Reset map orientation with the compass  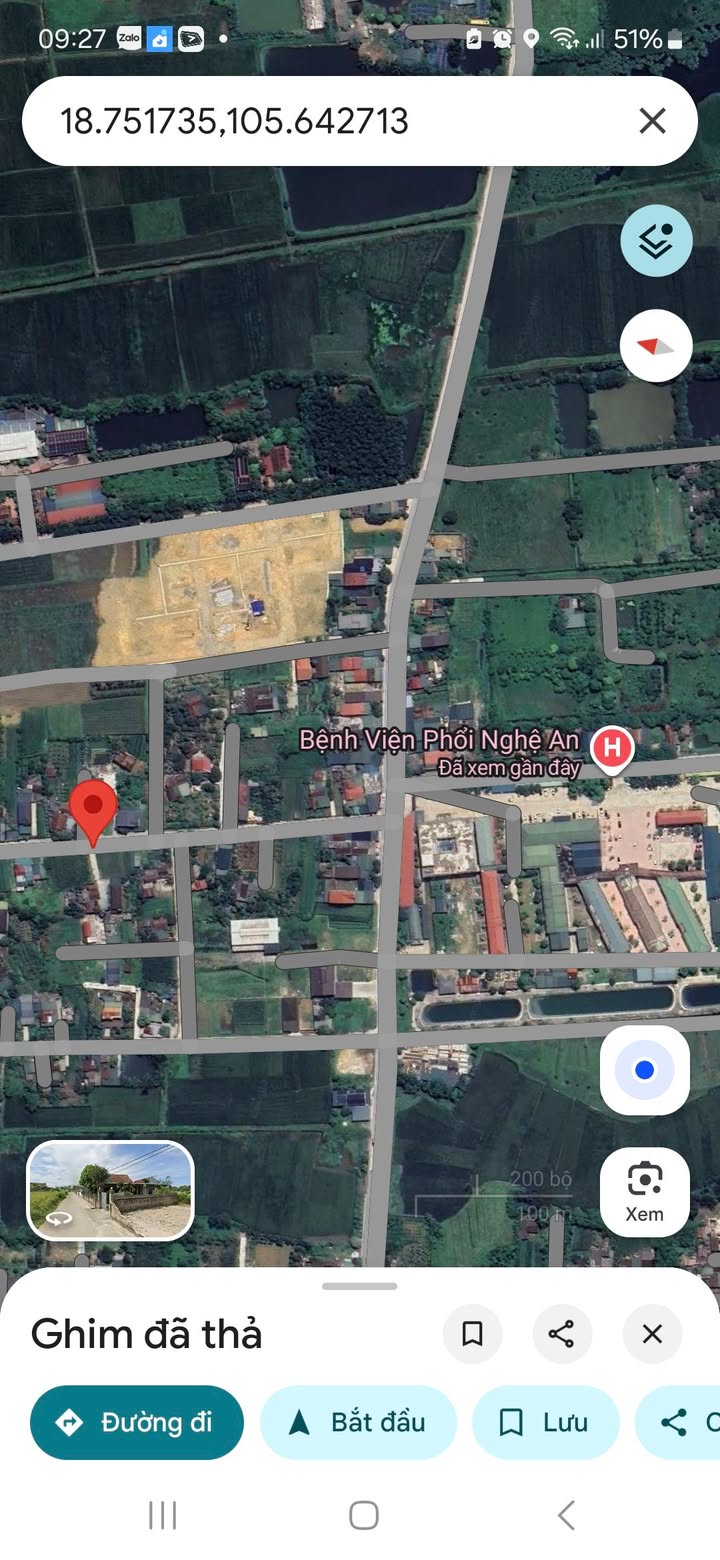(656, 346)
